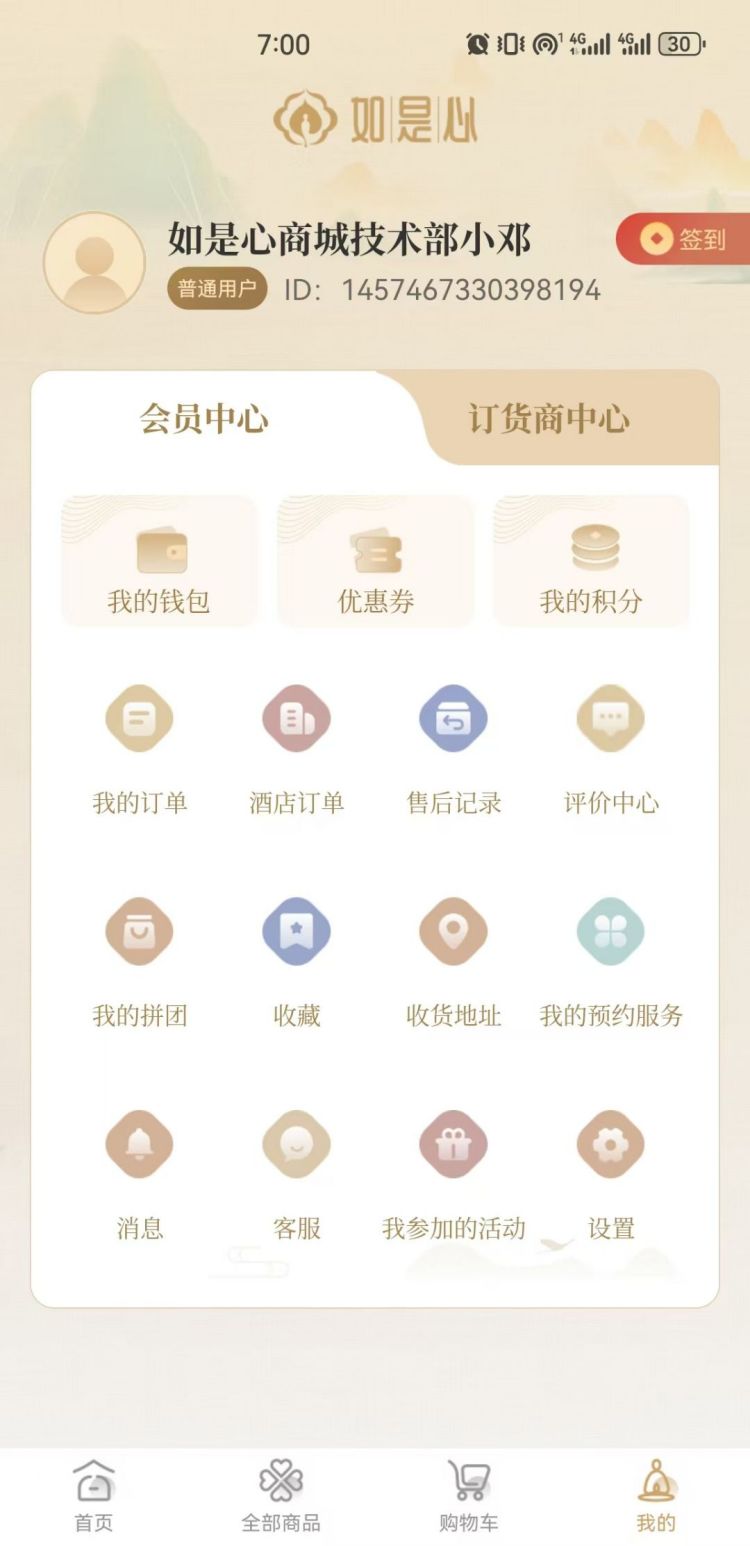This screenshot has height=1546, width=750.
Task: Switch to the 全部商品 tab
Action: [281, 1496]
